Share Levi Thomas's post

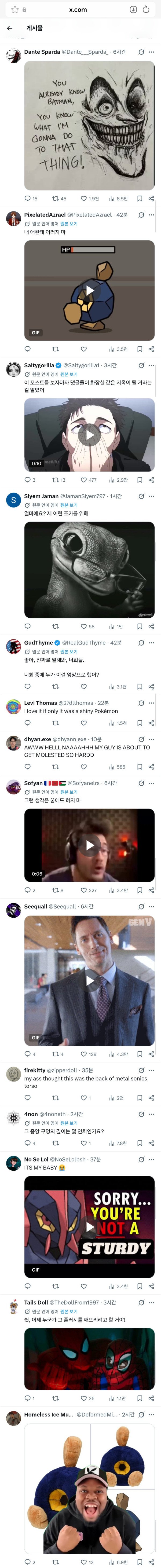151,723
